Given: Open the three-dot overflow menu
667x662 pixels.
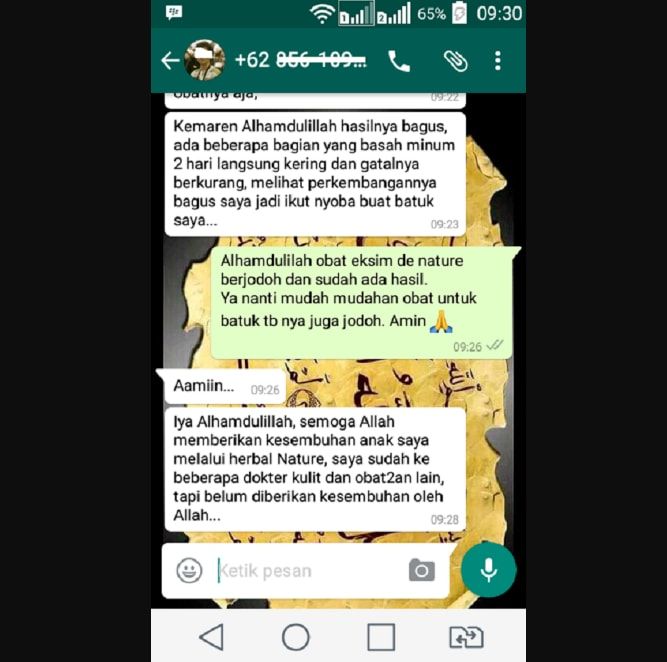Looking at the screenshot, I should [498, 61].
